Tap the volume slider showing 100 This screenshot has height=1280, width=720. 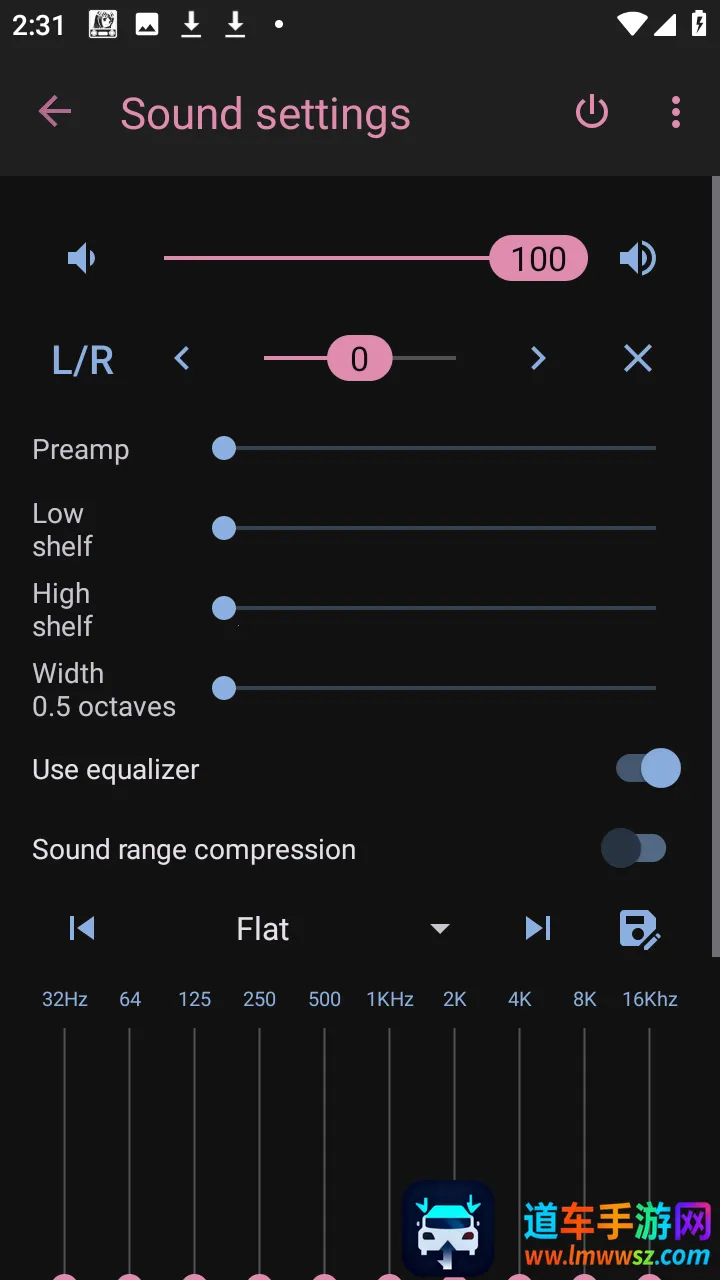tap(376, 259)
